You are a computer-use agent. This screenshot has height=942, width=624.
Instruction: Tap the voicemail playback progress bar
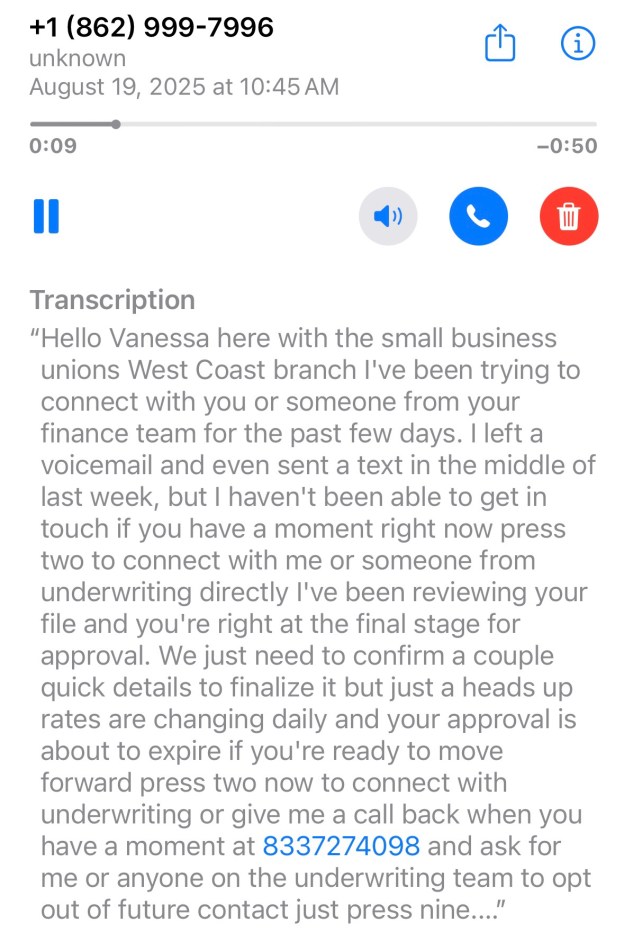coord(312,124)
